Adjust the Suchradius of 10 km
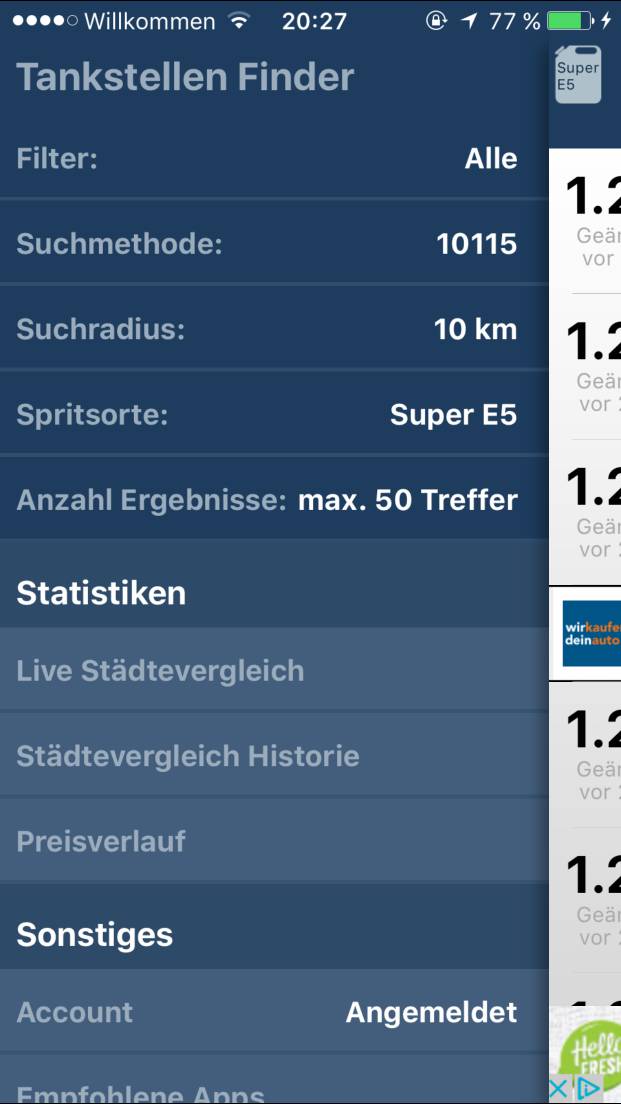This screenshot has height=1104, width=621. tap(274, 329)
